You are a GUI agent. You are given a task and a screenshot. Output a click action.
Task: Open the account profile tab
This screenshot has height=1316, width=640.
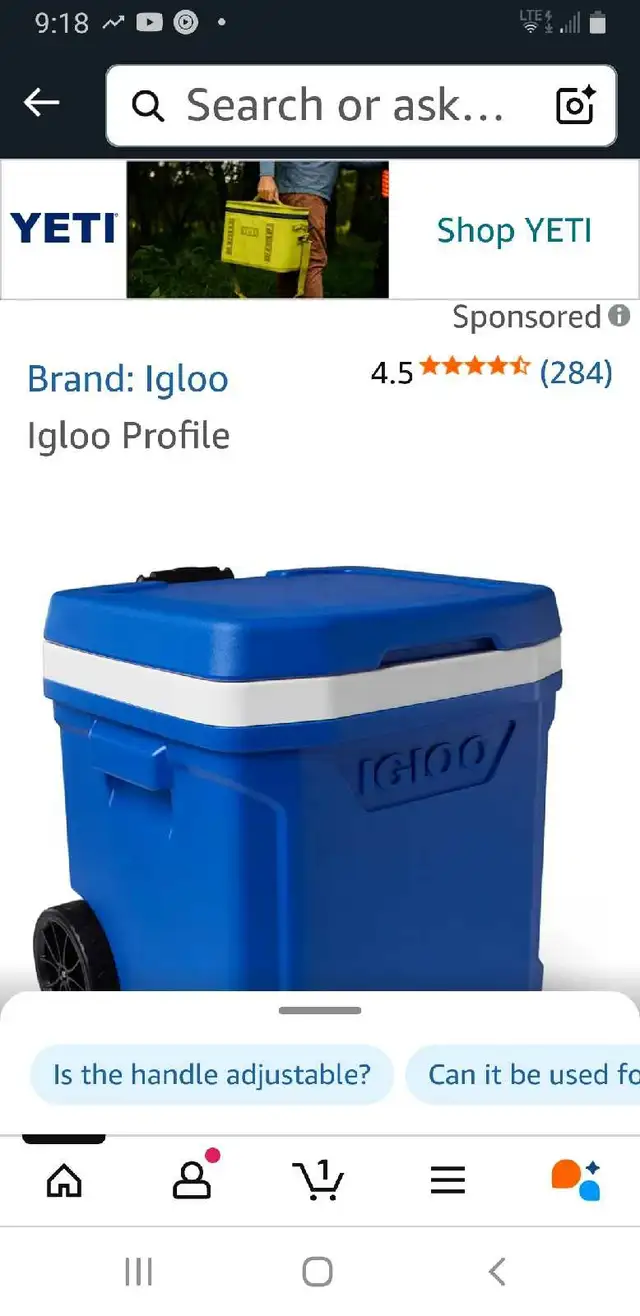pyautogui.click(x=193, y=1178)
